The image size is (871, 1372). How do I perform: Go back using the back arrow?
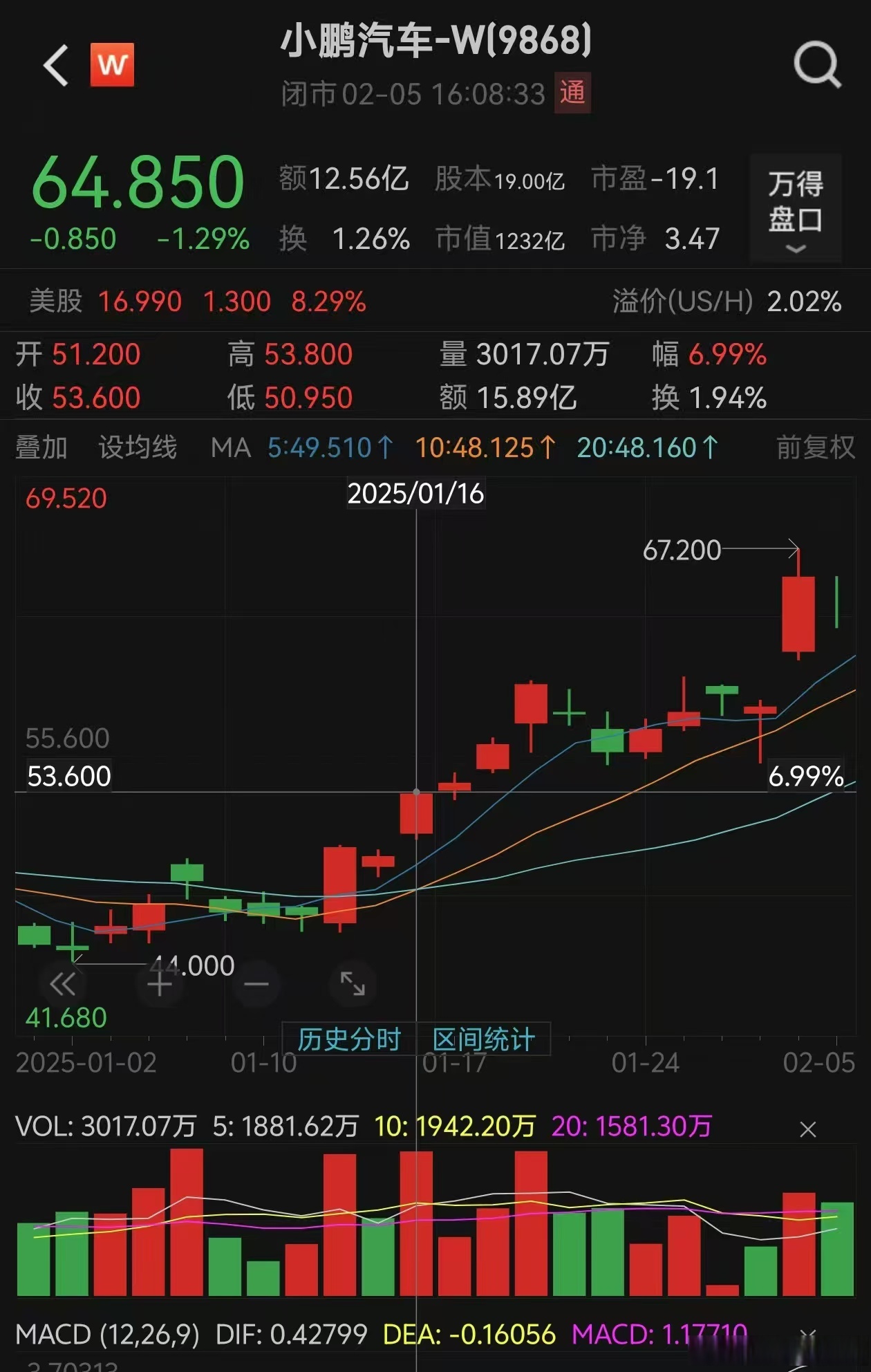coord(55,65)
